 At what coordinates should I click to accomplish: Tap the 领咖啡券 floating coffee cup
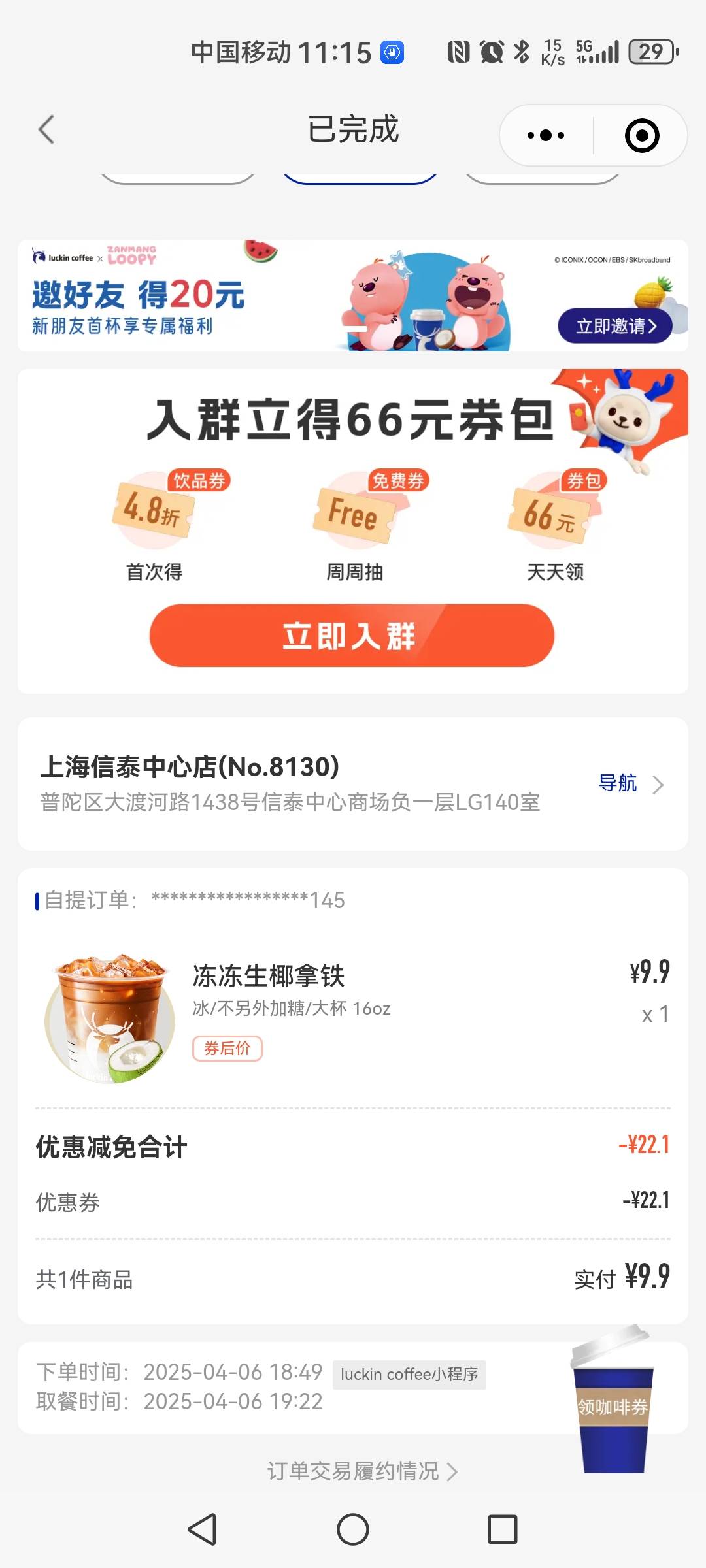(x=612, y=1399)
